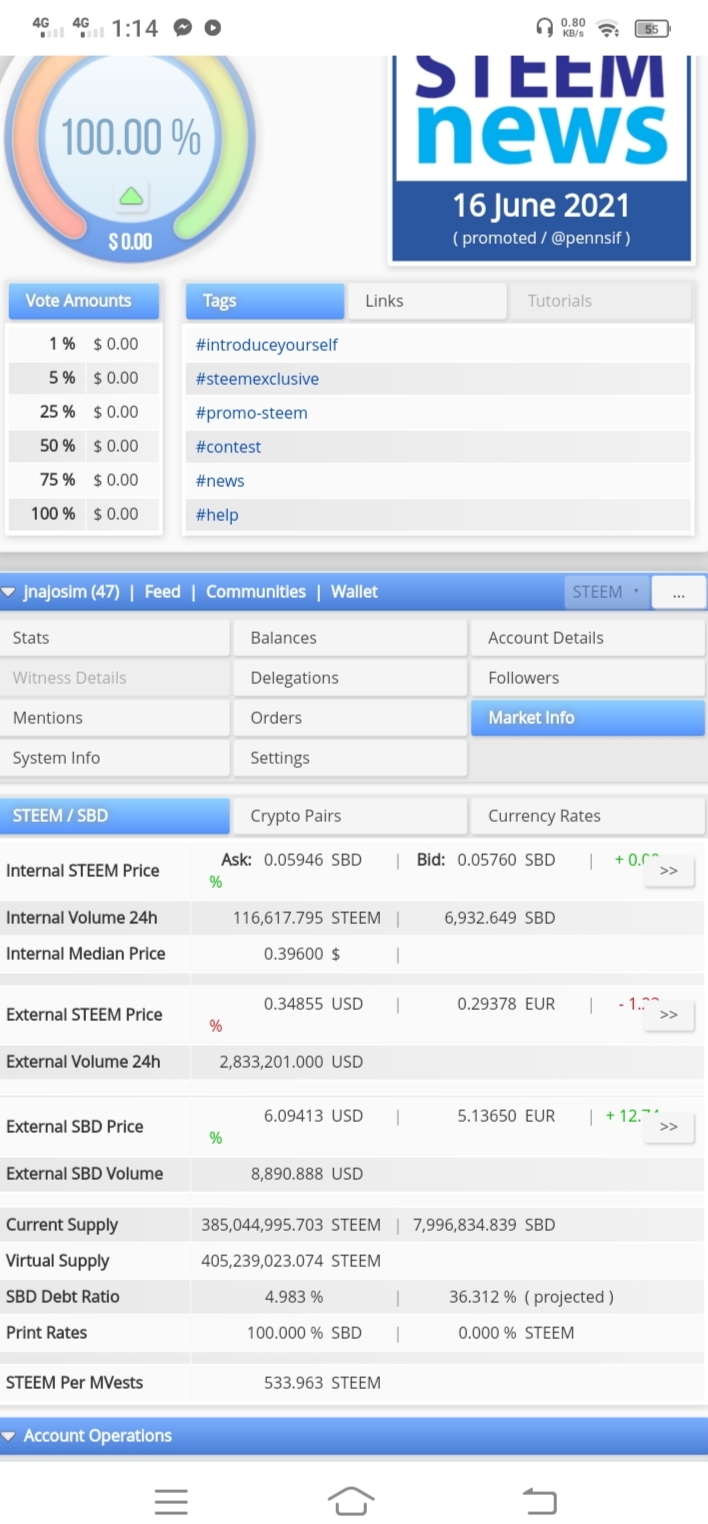708x1524 pixels.
Task: Open the Currency Rates tab
Action: [x=587, y=816]
